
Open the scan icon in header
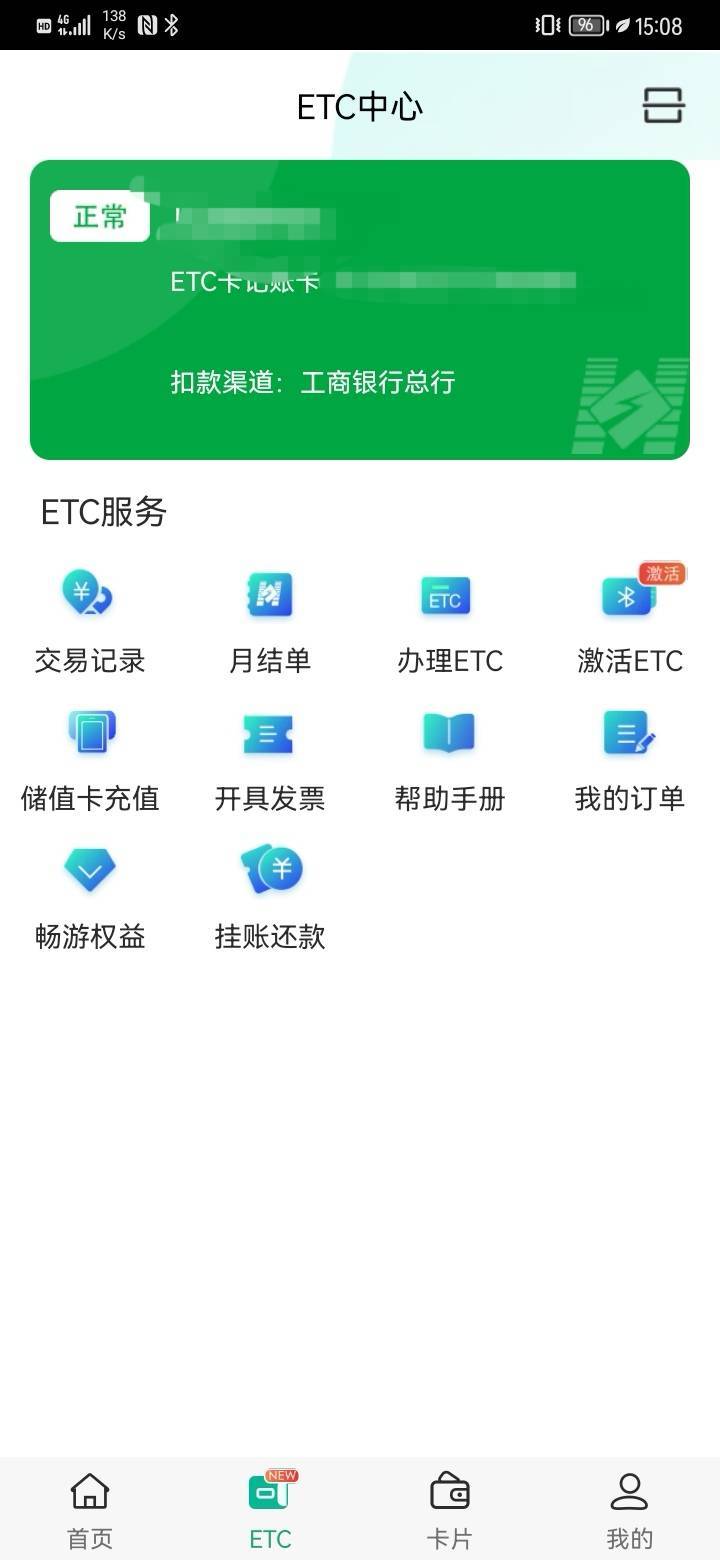coord(663,105)
